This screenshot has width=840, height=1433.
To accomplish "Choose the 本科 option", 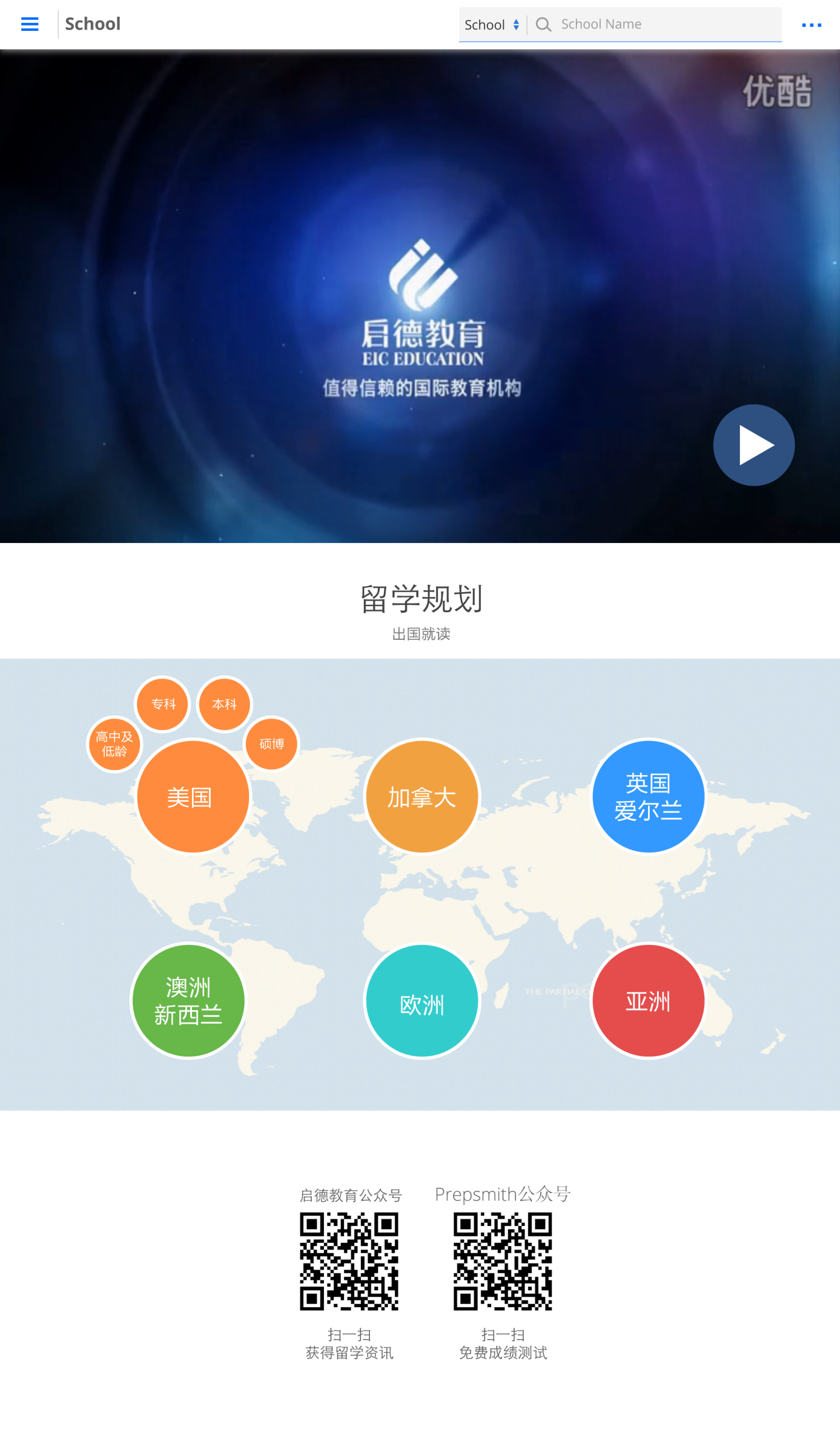I will [224, 704].
